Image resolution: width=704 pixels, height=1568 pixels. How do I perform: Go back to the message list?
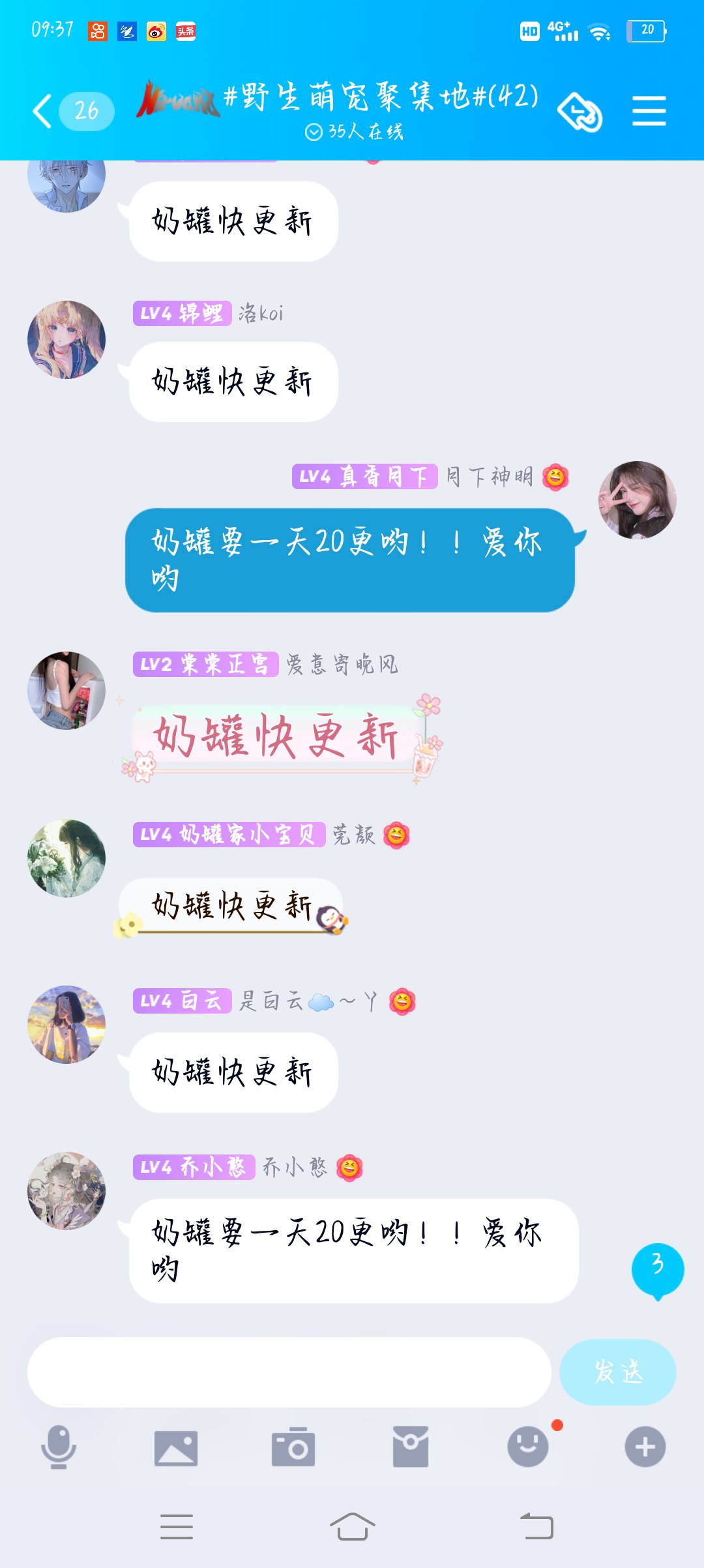[x=43, y=111]
